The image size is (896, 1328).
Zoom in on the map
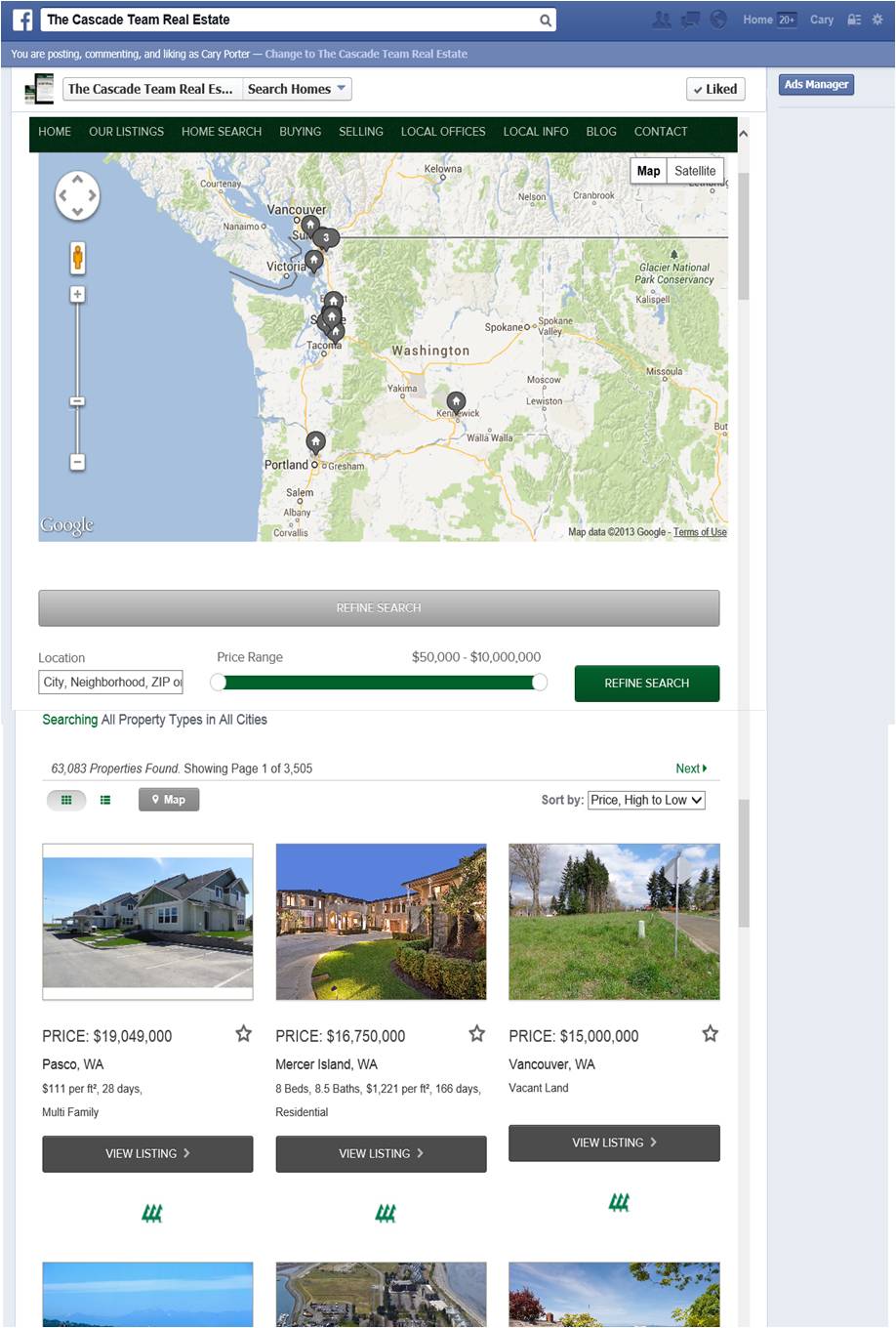(x=77, y=295)
